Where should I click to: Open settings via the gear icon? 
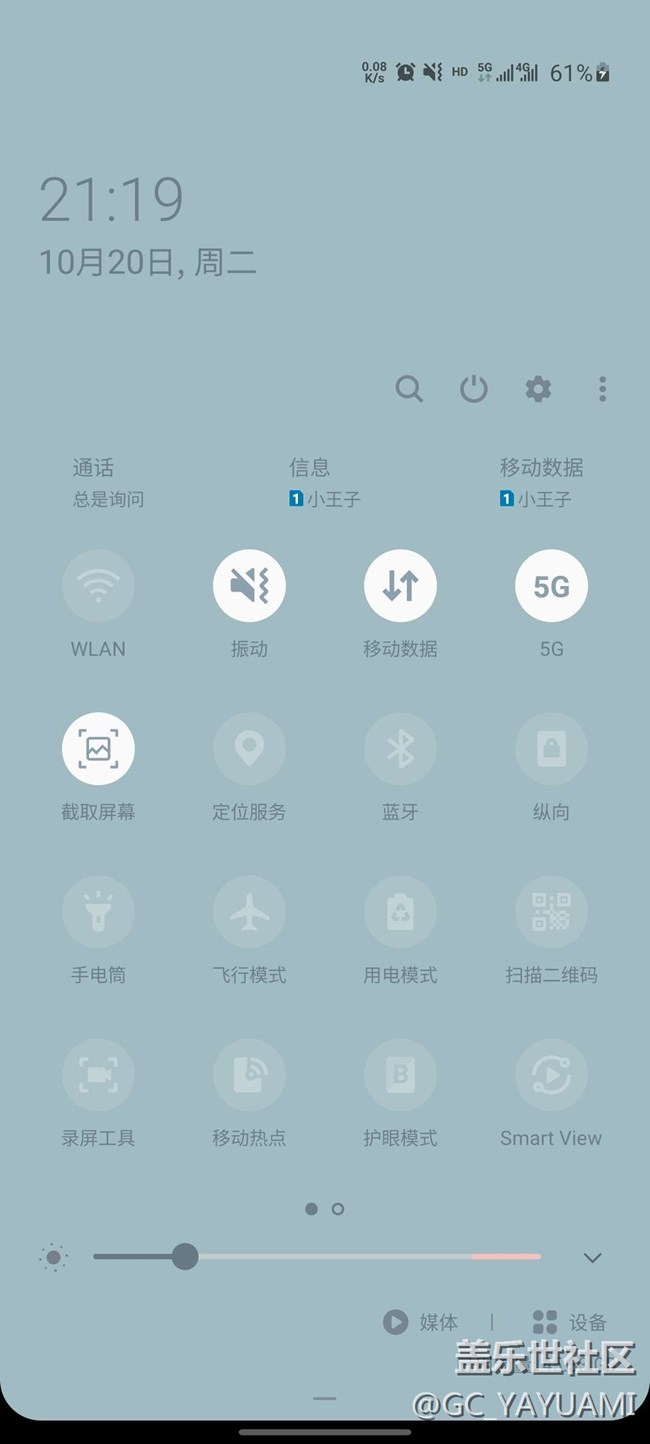pos(538,389)
